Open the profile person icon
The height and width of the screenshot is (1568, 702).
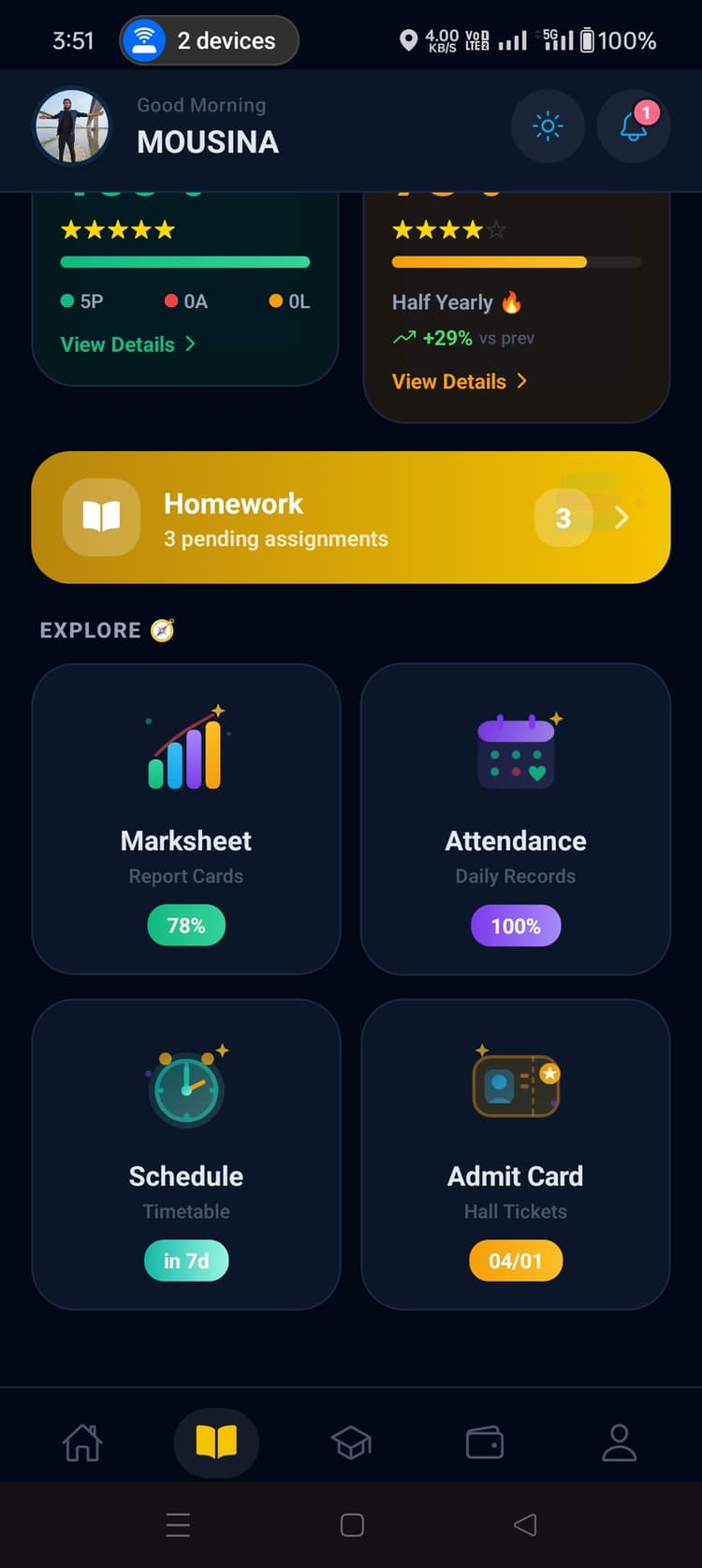[x=619, y=1443]
